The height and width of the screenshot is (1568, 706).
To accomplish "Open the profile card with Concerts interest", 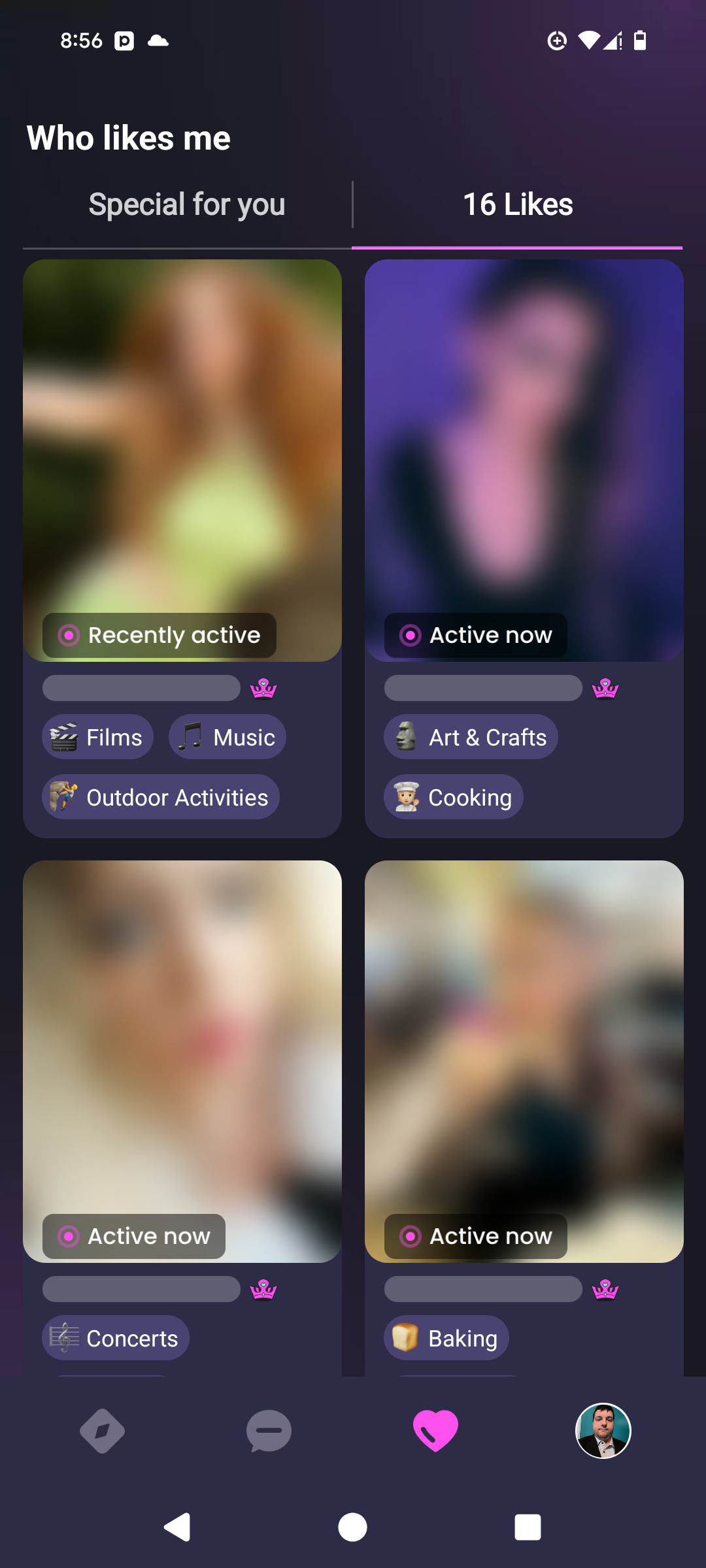I will [x=182, y=1118].
